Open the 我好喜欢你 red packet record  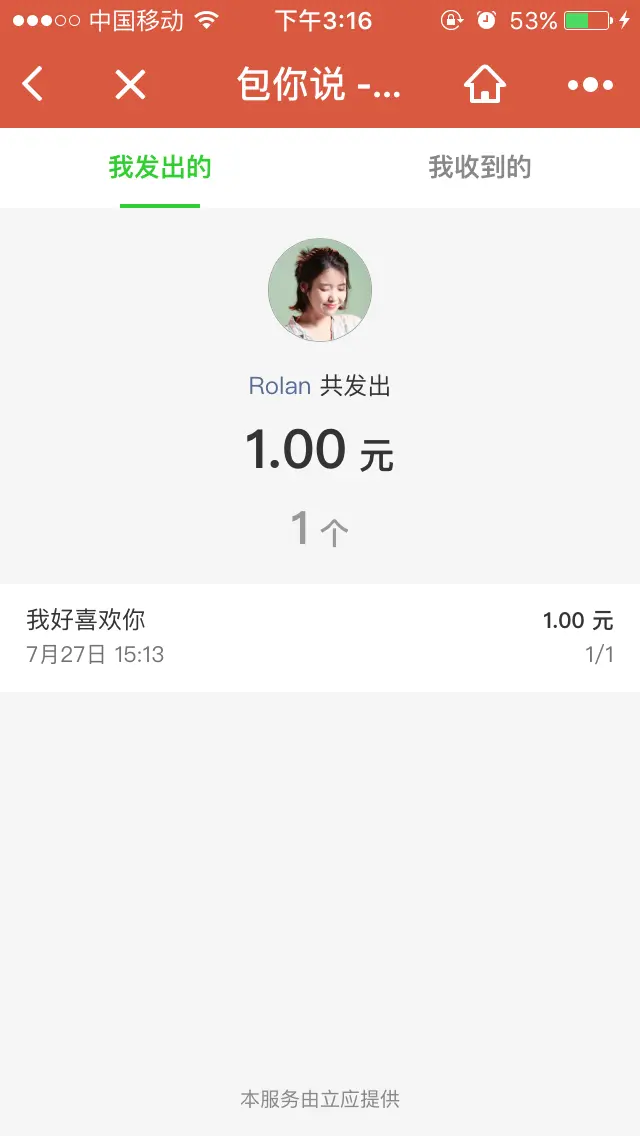pyautogui.click(x=320, y=637)
